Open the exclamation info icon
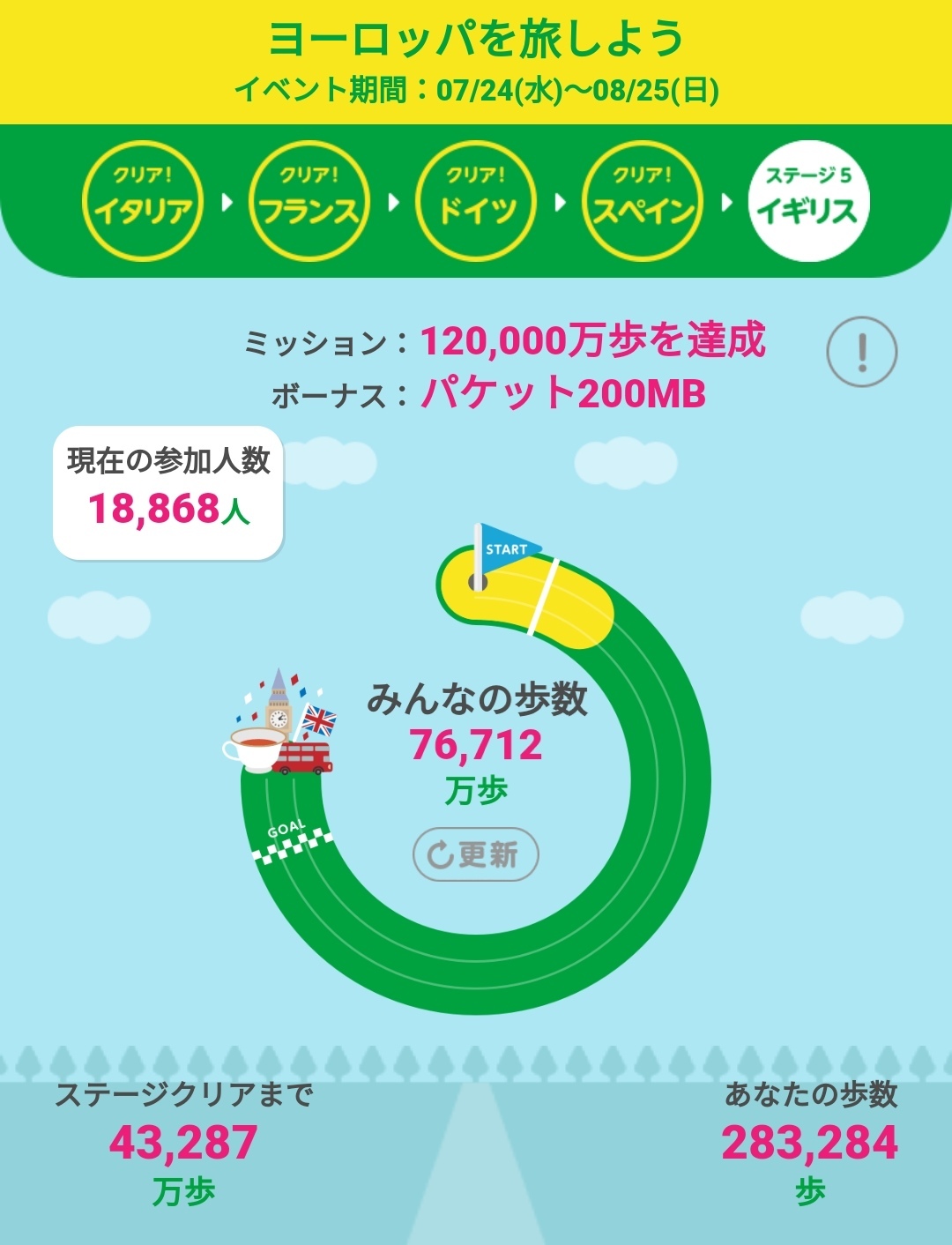The width and height of the screenshot is (952, 1245). [861, 352]
